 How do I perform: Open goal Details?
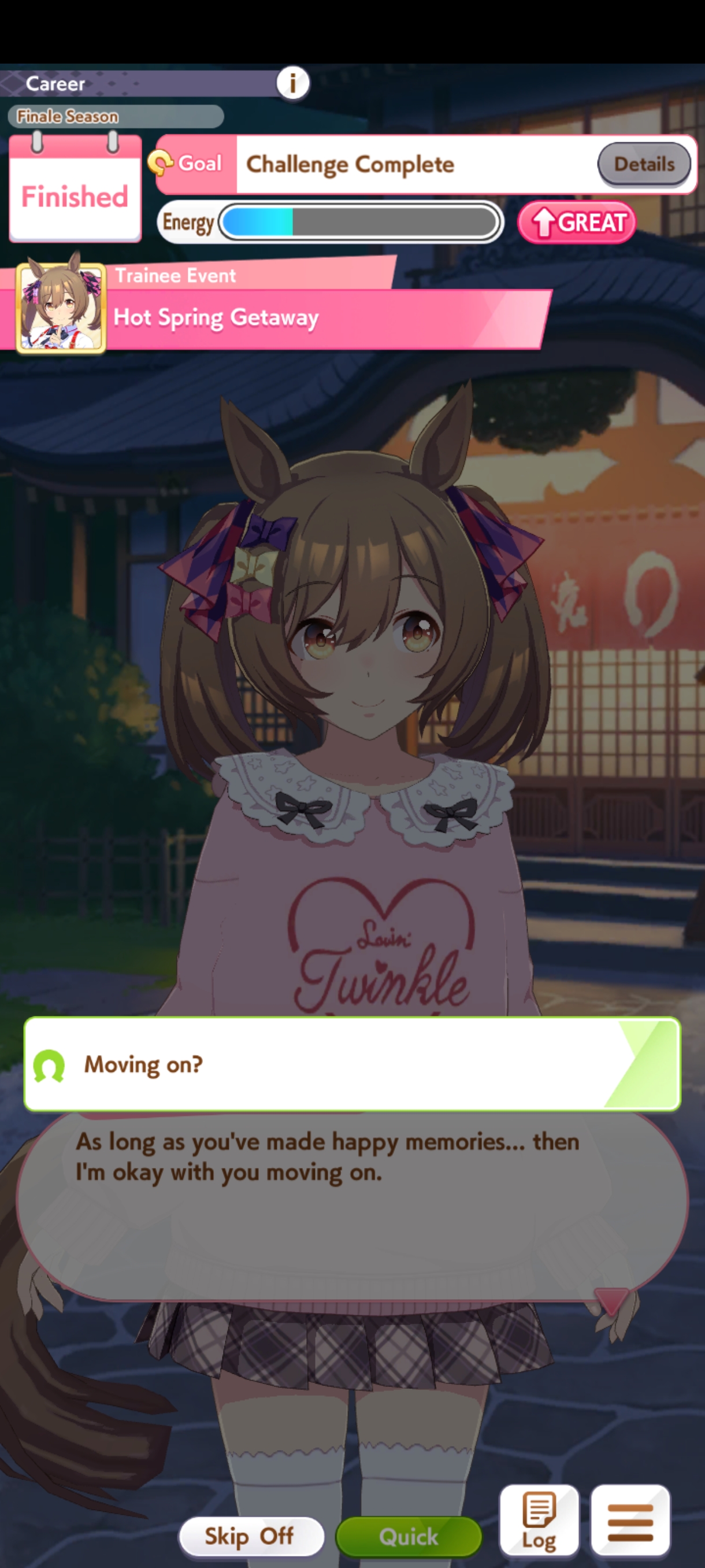point(644,164)
